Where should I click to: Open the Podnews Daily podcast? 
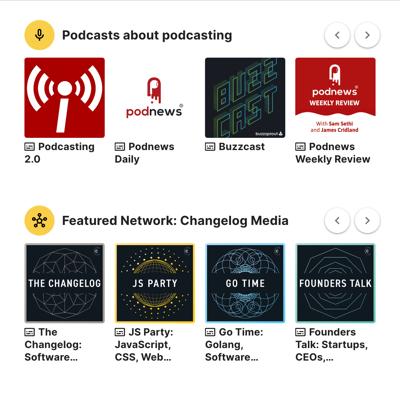point(155,98)
